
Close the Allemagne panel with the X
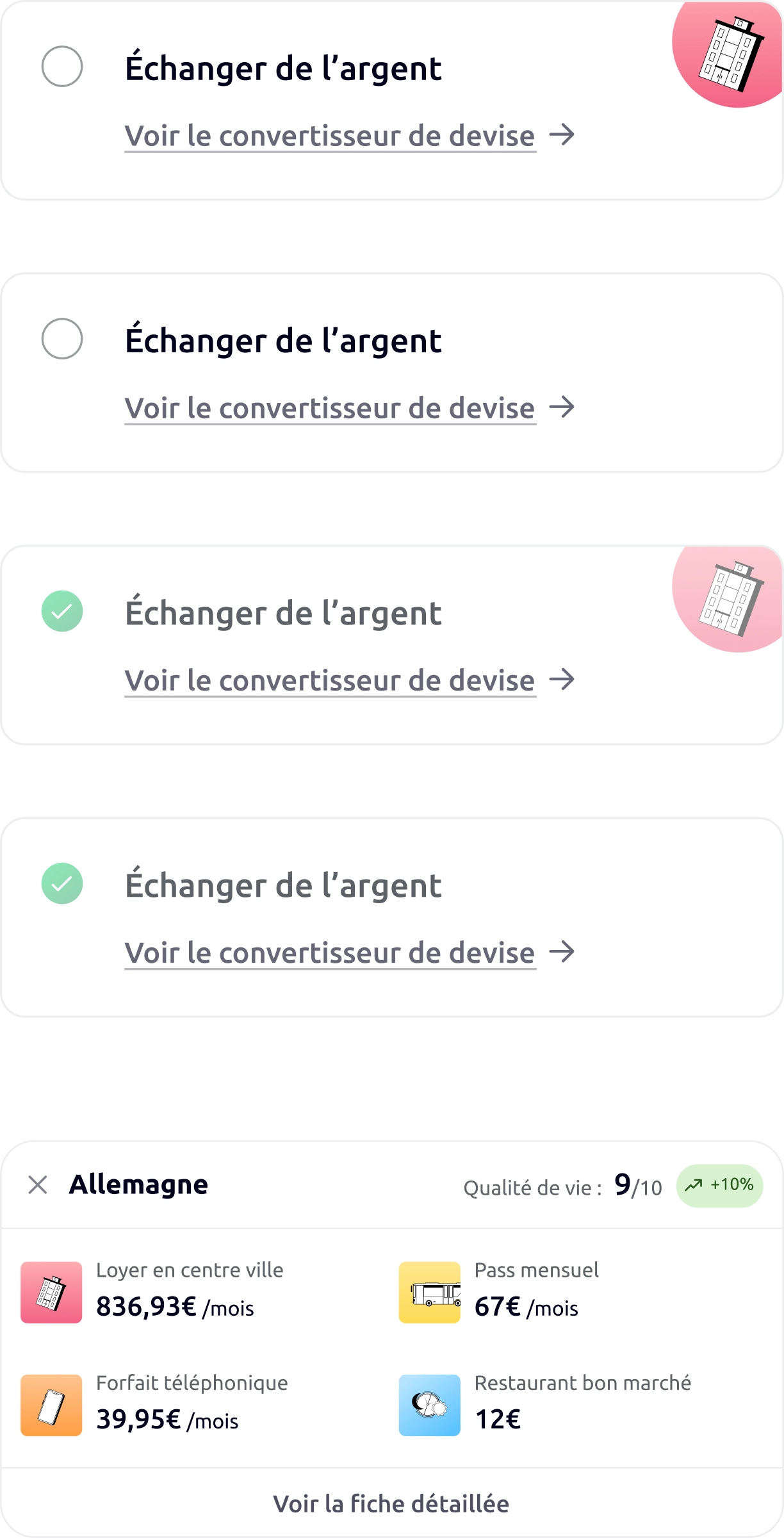pos(39,1184)
